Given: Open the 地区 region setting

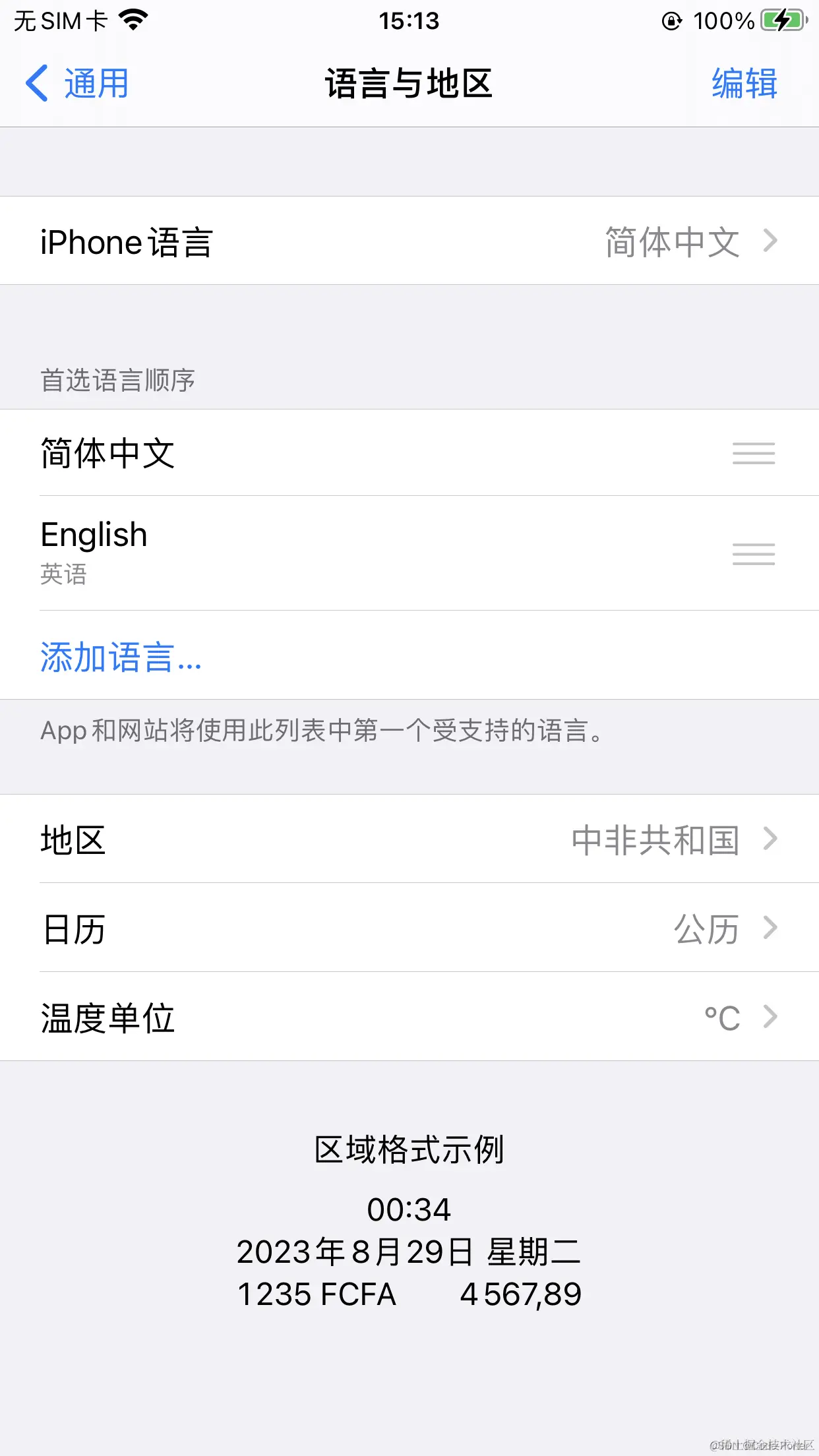Looking at the screenshot, I should point(409,839).
